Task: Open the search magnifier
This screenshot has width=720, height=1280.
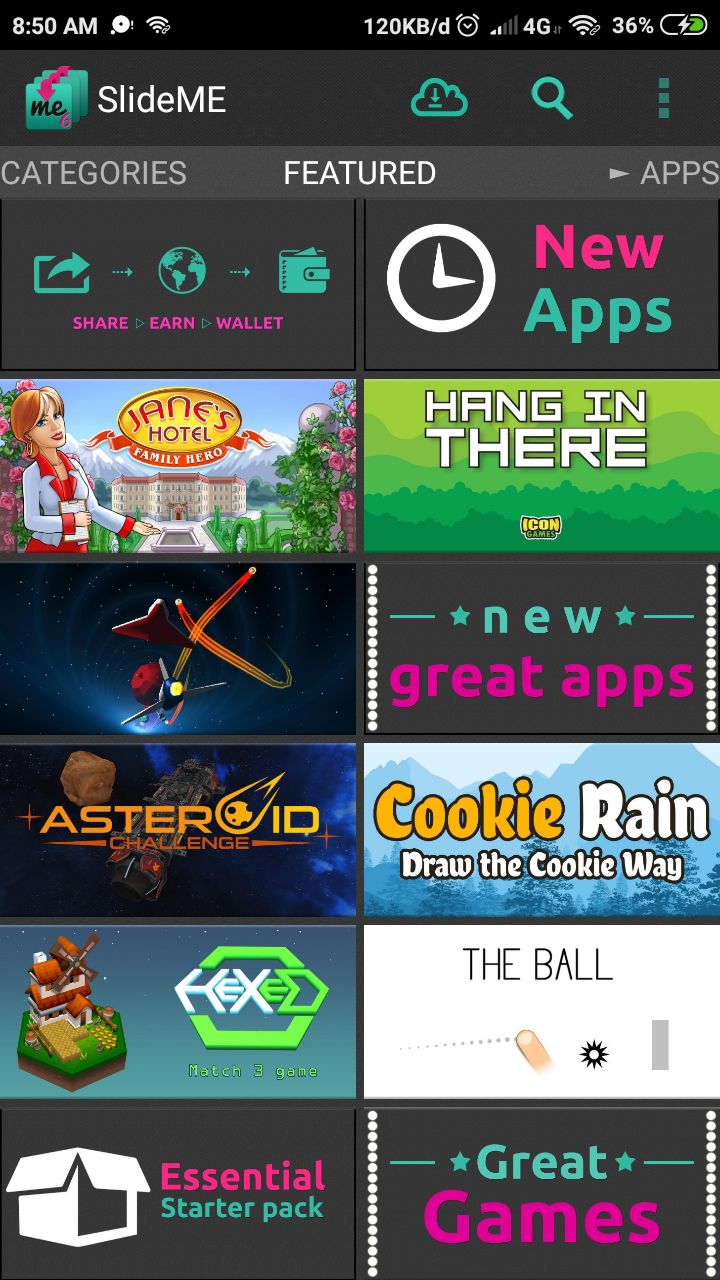Action: (x=551, y=98)
